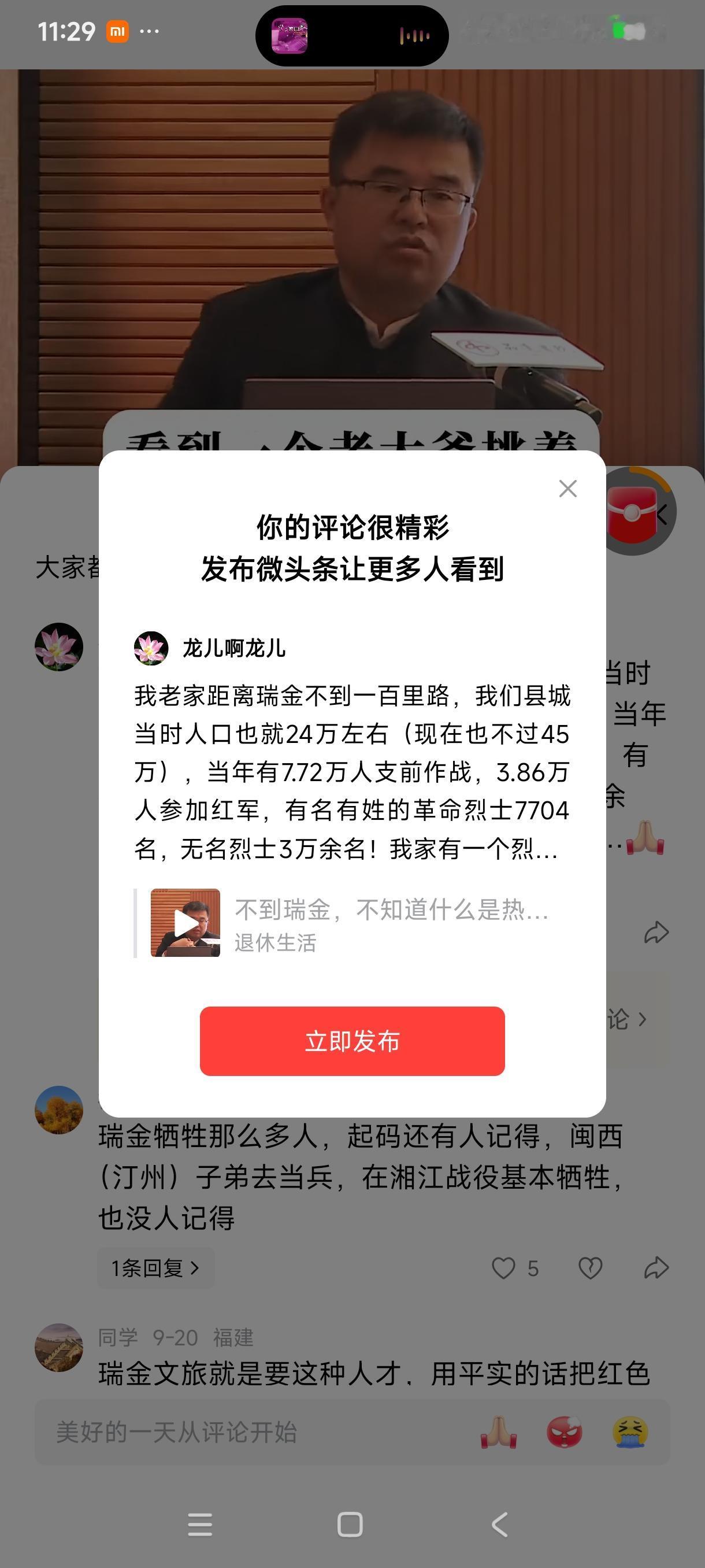Image resolution: width=705 pixels, height=1568 pixels.
Task: Tap the 立即发布 publish button
Action: coord(352,1042)
